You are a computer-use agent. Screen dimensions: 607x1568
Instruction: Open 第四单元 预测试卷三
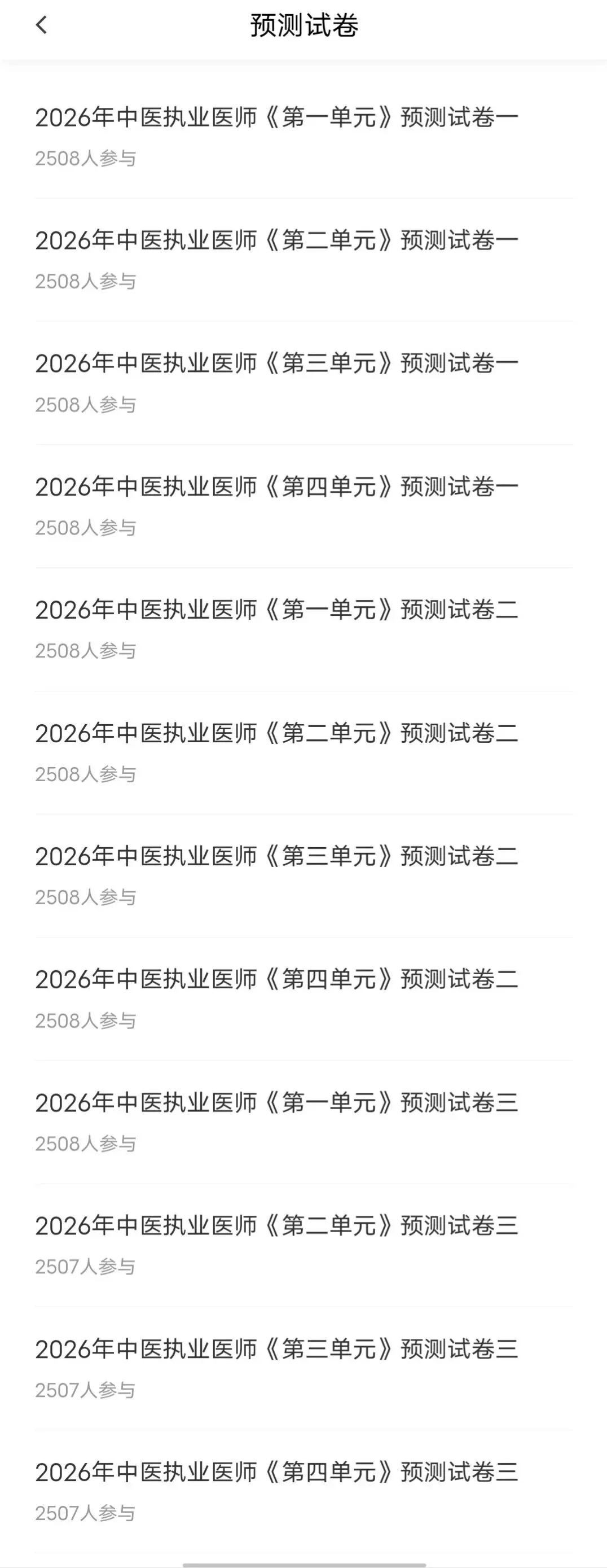[277, 1473]
